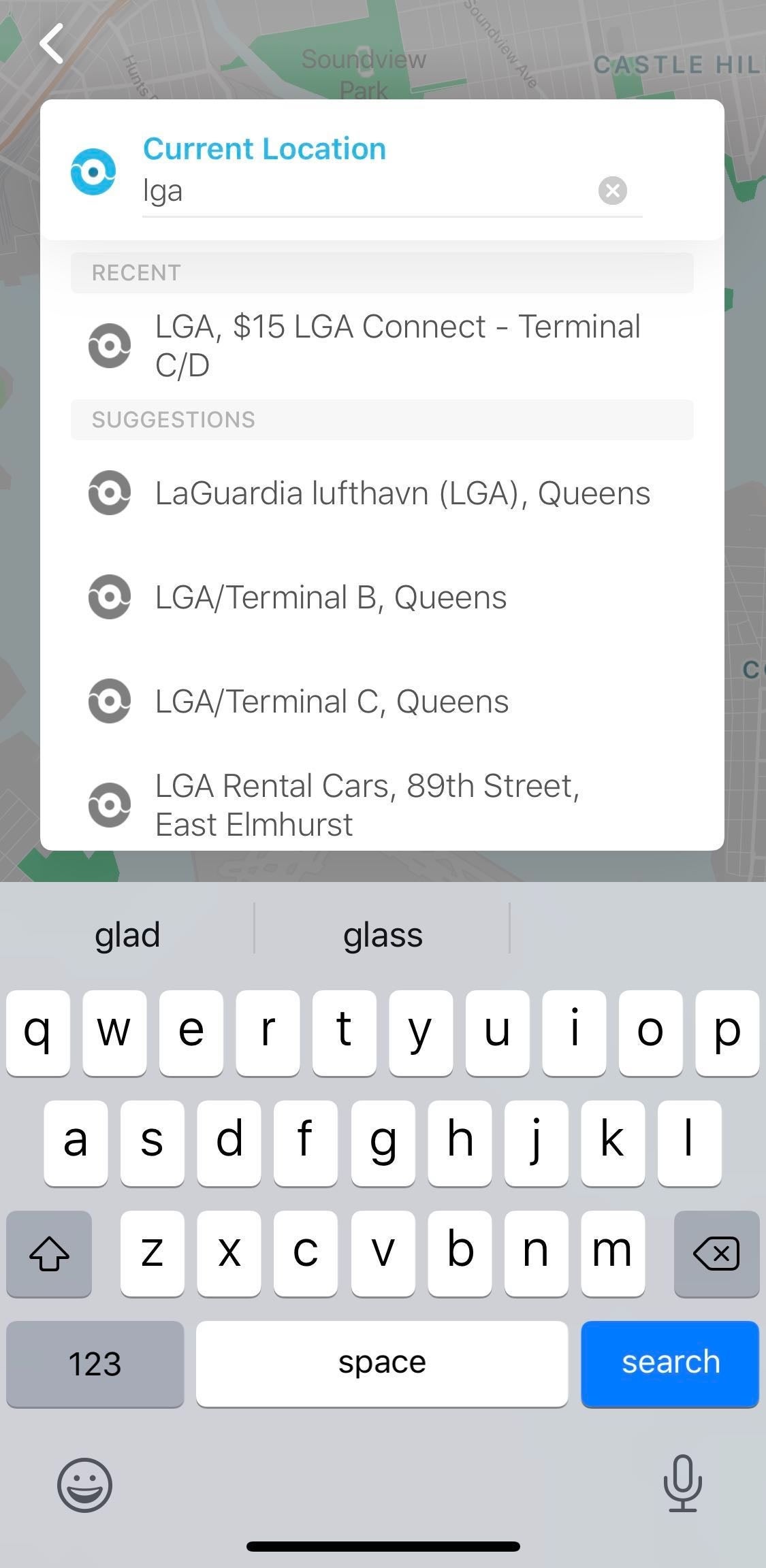Accept the "glad" keyboard suggestion
Image resolution: width=766 pixels, height=1568 pixels.
click(x=127, y=935)
